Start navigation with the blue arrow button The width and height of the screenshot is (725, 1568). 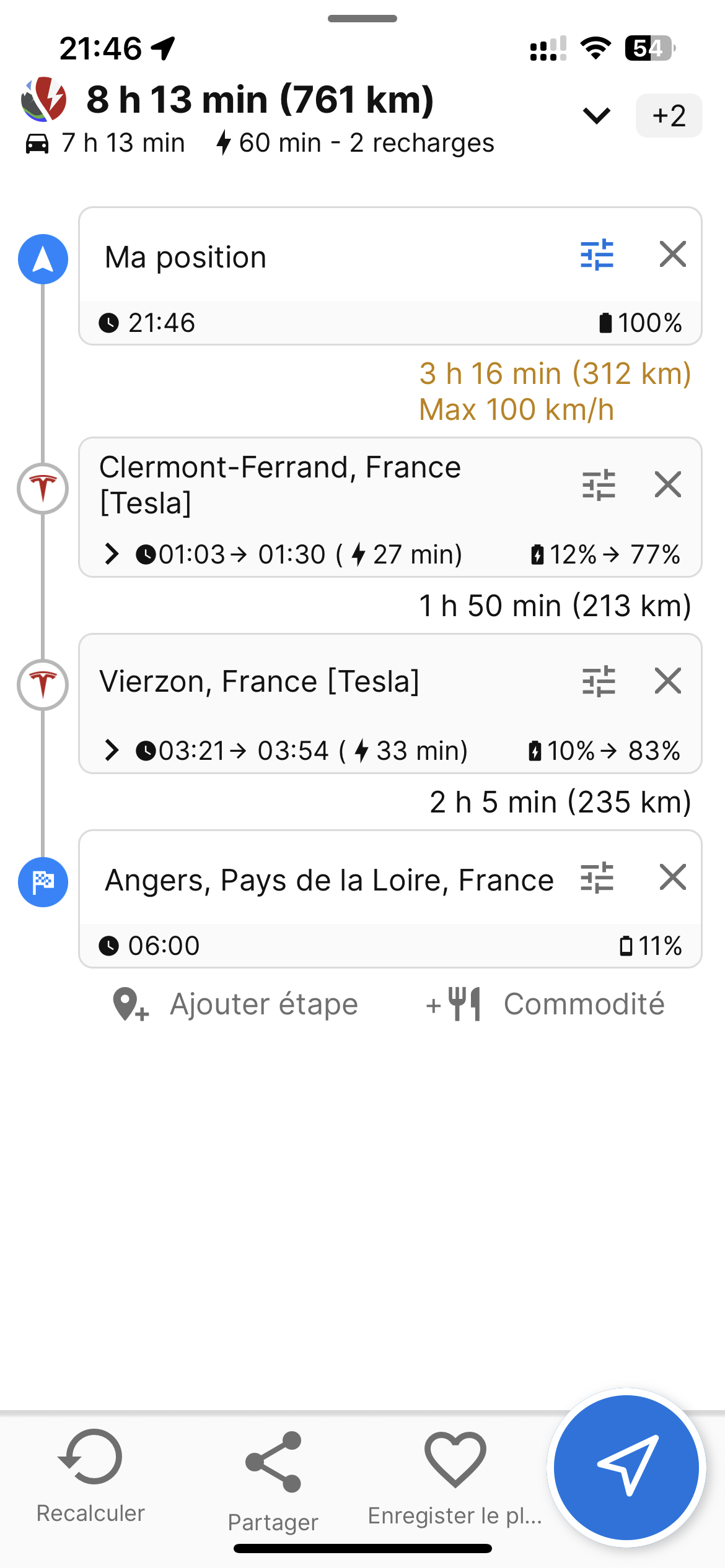coord(626,1468)
